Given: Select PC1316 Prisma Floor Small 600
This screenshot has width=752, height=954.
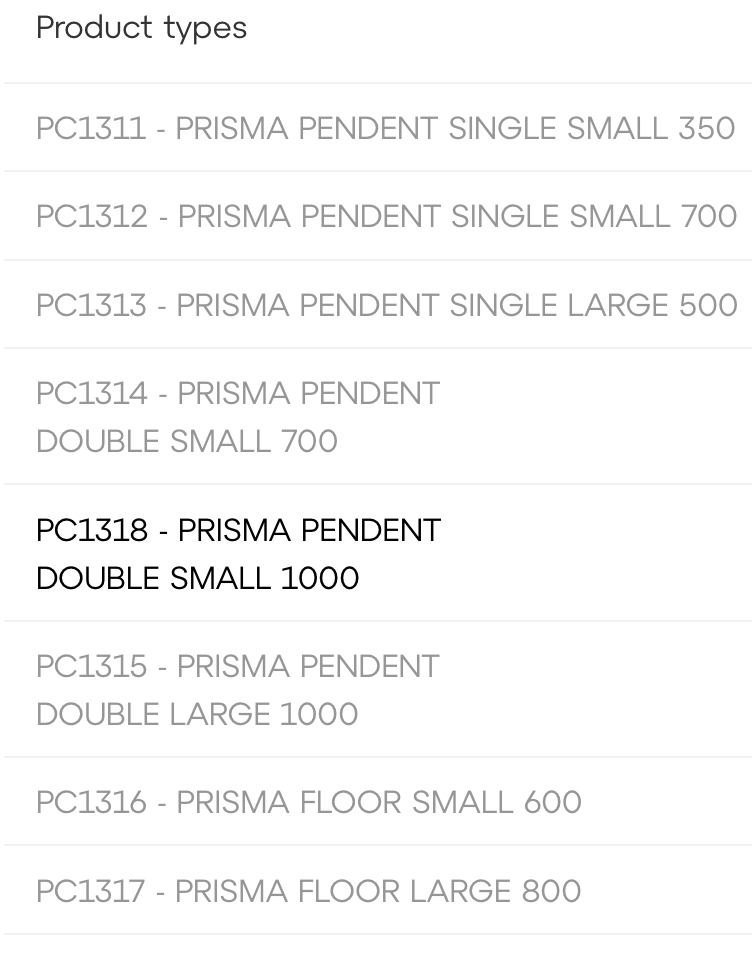Looking at the screenshot, I should click(308, 802).
